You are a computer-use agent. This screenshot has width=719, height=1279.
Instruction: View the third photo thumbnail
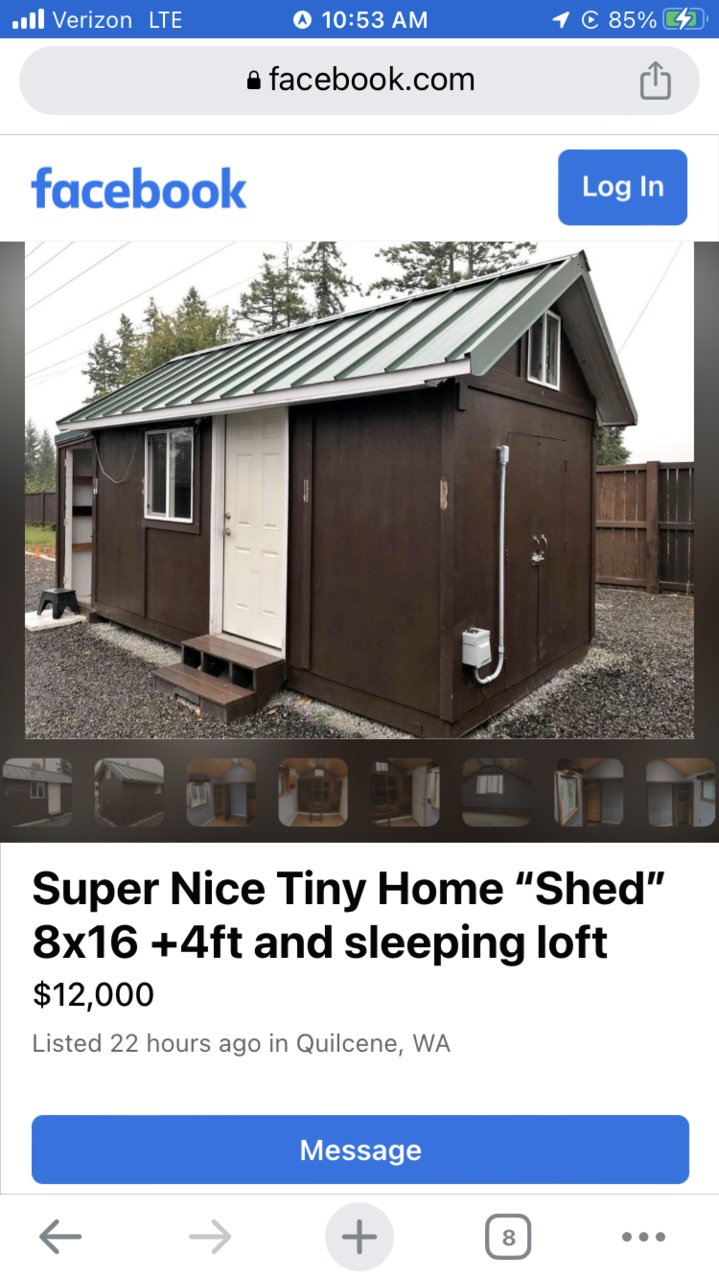pyautogui.click(x=221, y=792)
